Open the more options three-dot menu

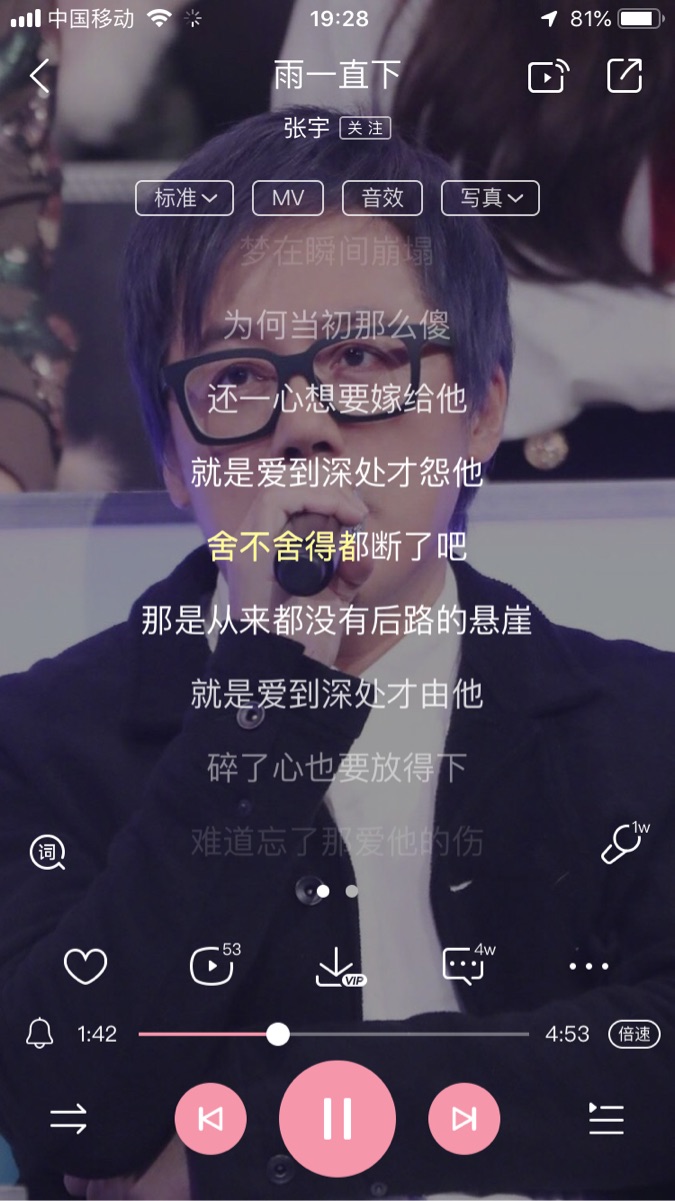tap(589, 966)
